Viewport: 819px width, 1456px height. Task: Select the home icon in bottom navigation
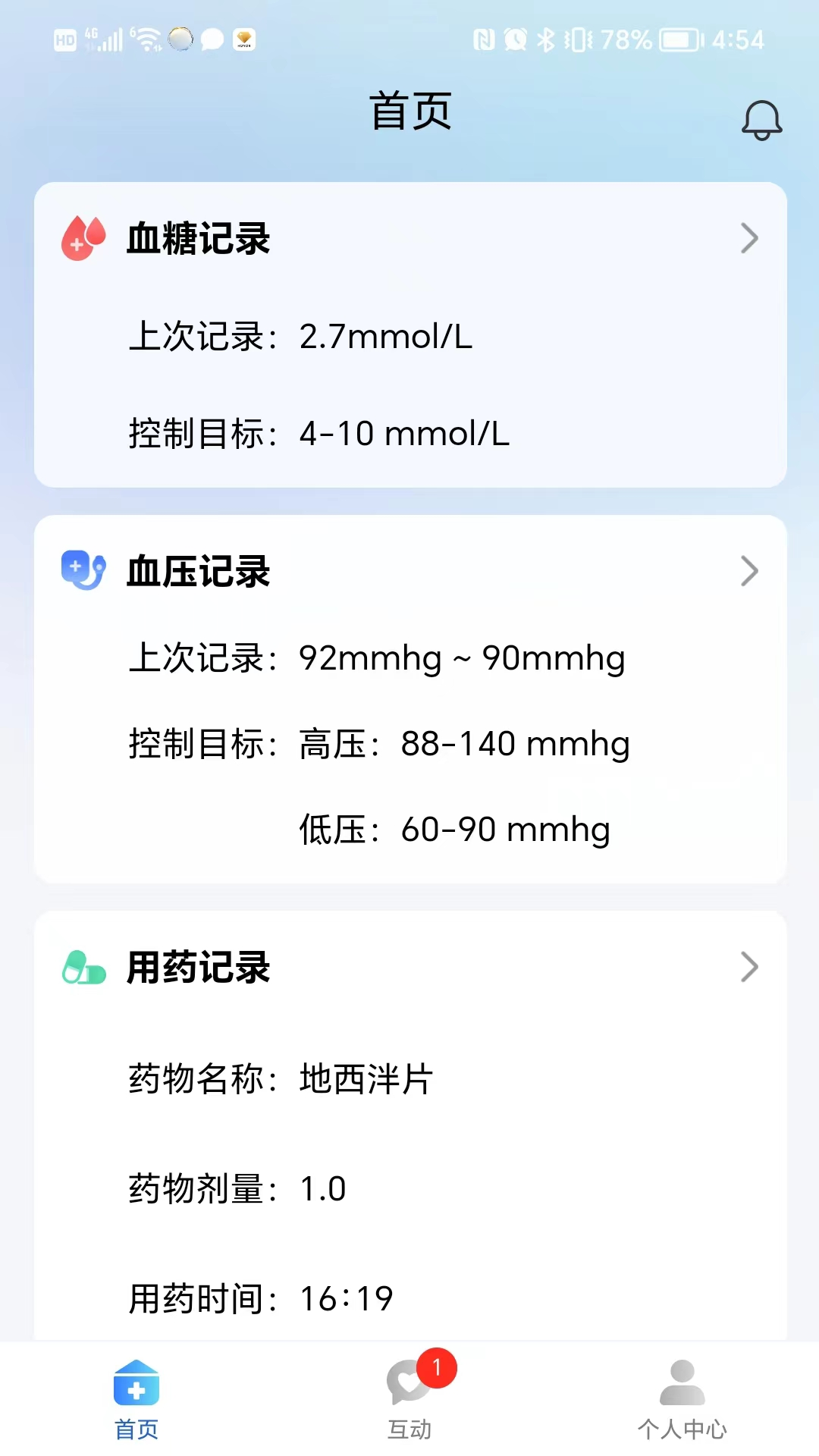click(x=136, y=1382)
